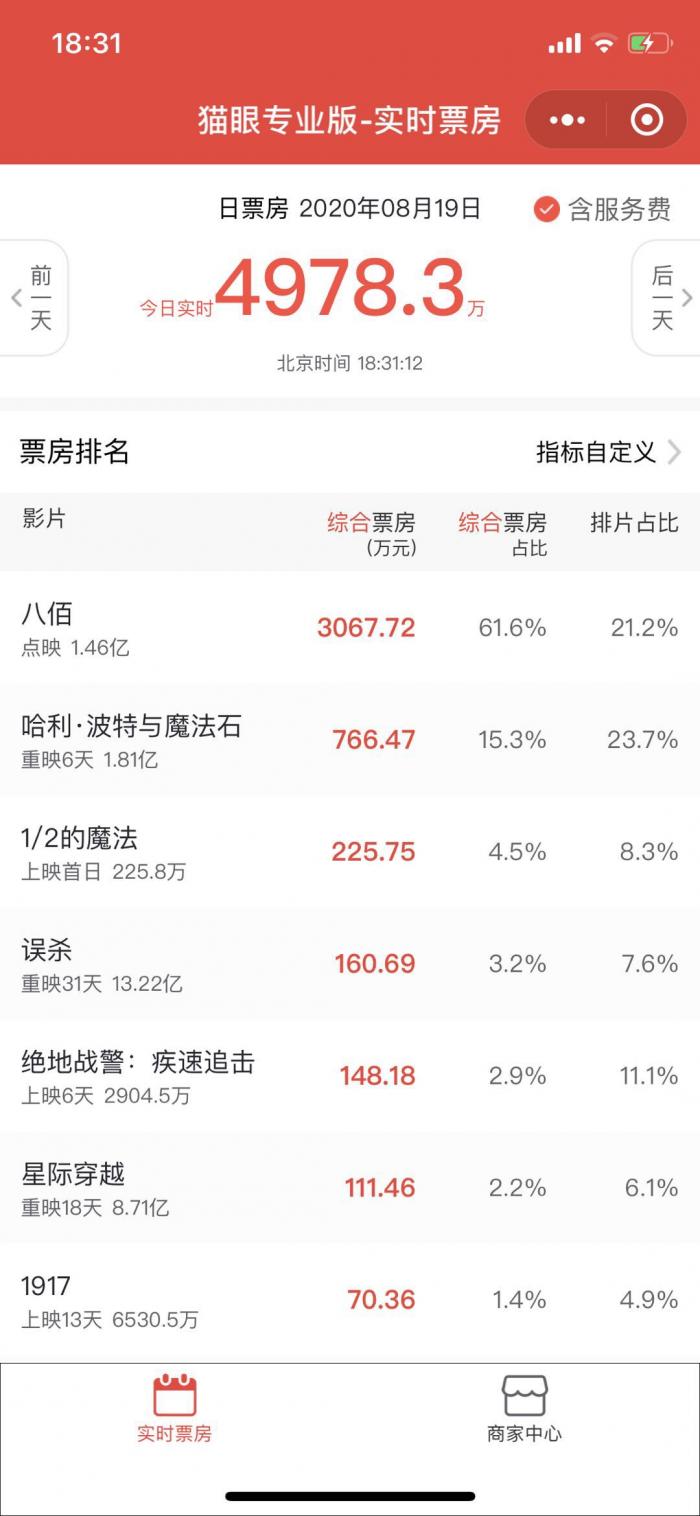
Task: Close the mini program with the circle button
Action: 647,121
